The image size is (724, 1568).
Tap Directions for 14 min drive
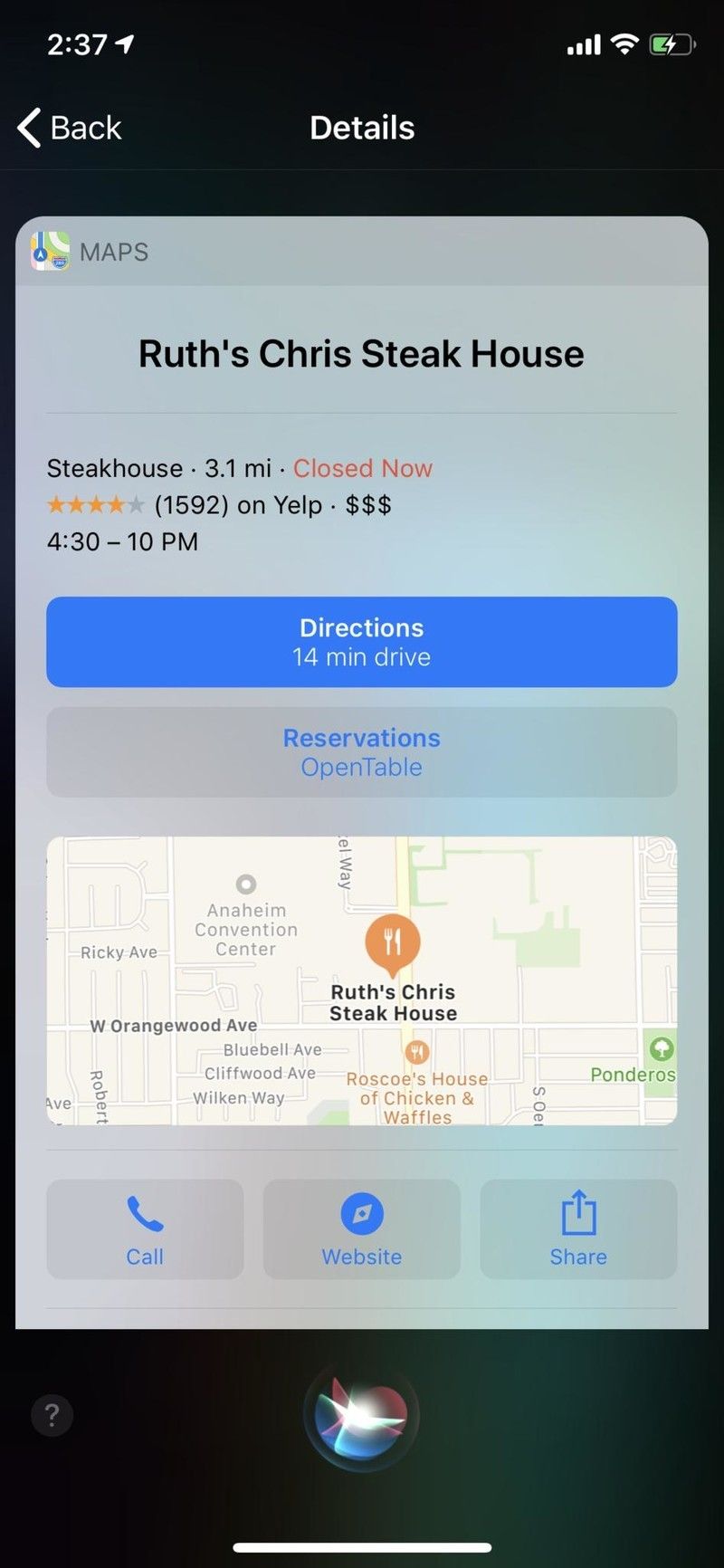361,642
